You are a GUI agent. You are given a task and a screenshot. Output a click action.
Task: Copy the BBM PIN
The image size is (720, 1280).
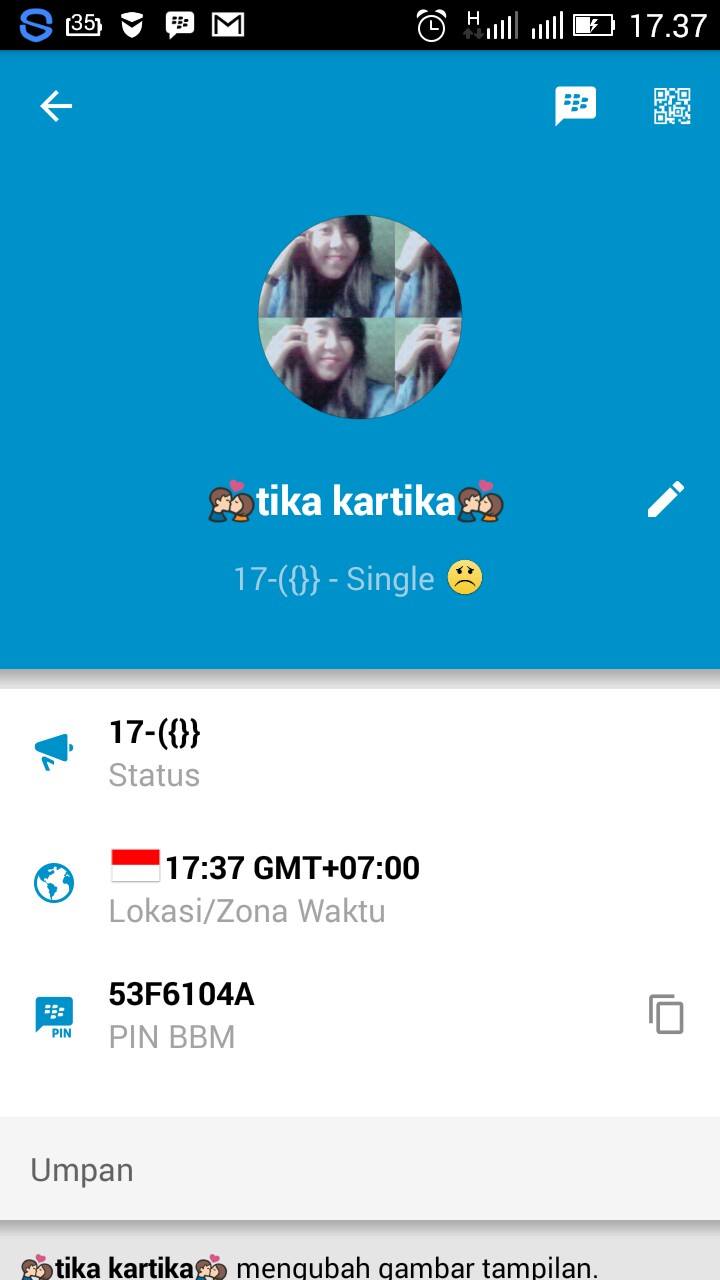666,1014
